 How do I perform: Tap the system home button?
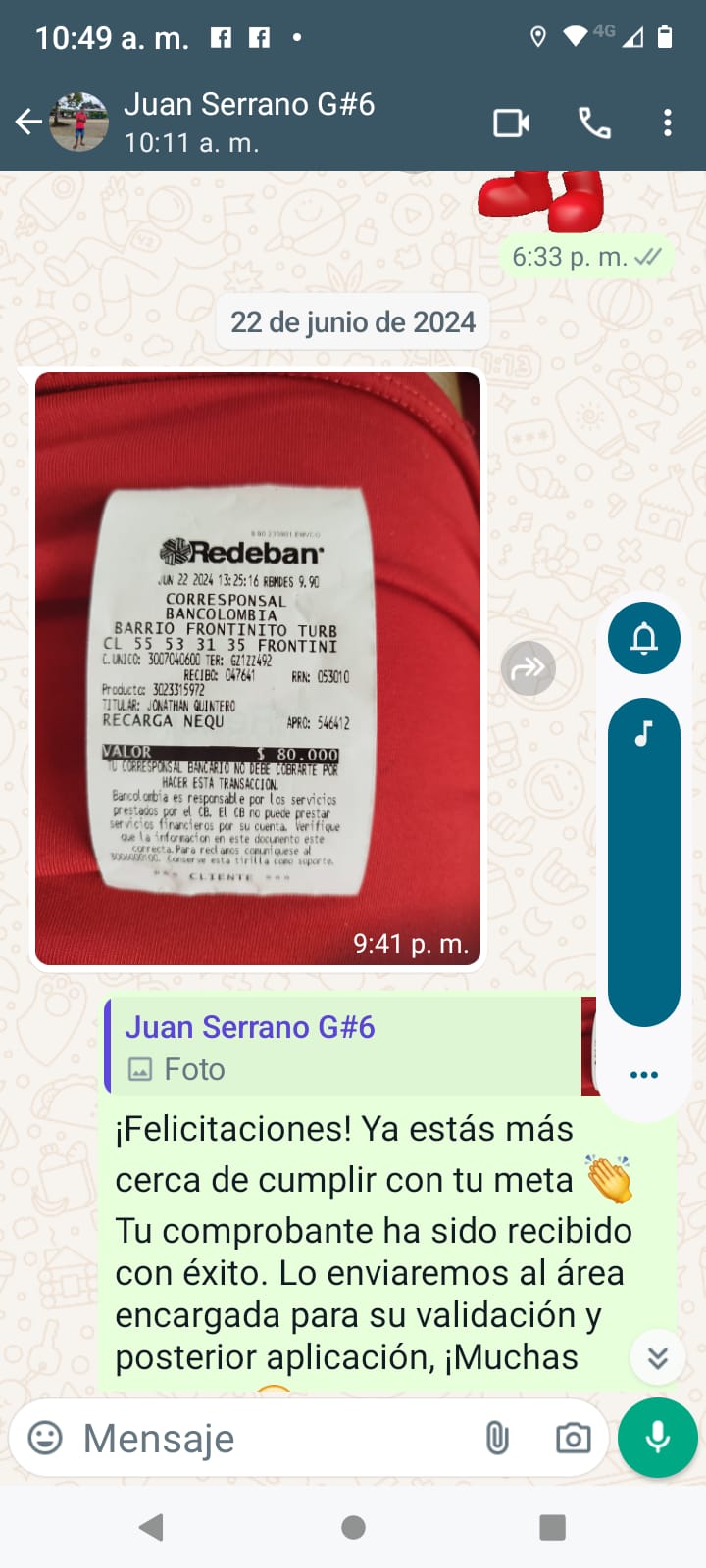pyautogui.click(x=353, y=1527)
